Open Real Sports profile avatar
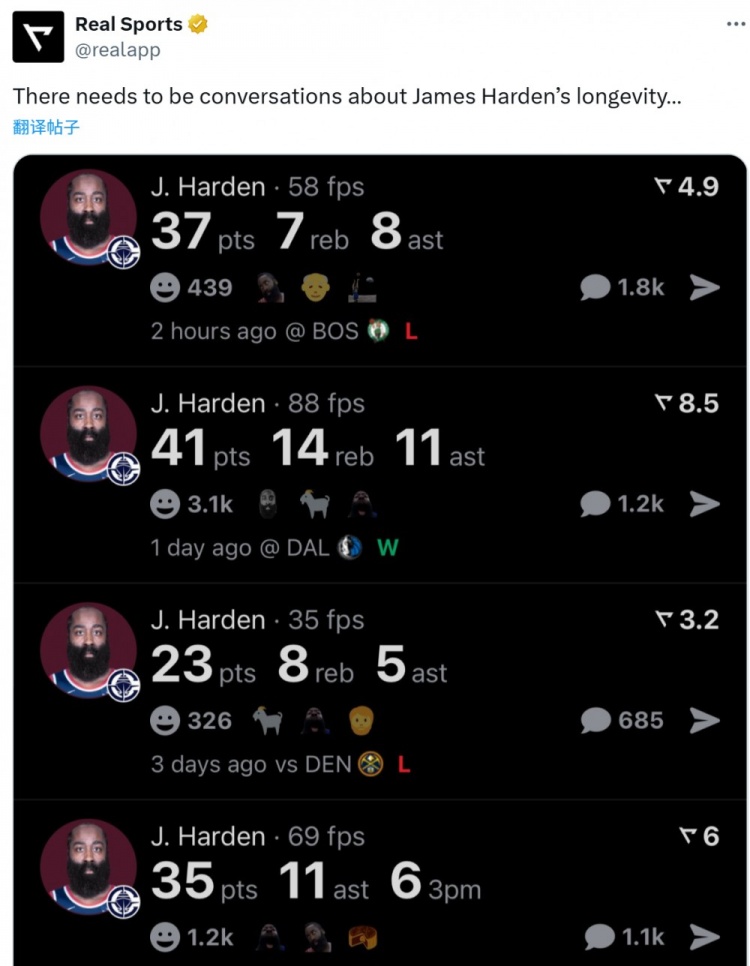 tap(37, 37)
